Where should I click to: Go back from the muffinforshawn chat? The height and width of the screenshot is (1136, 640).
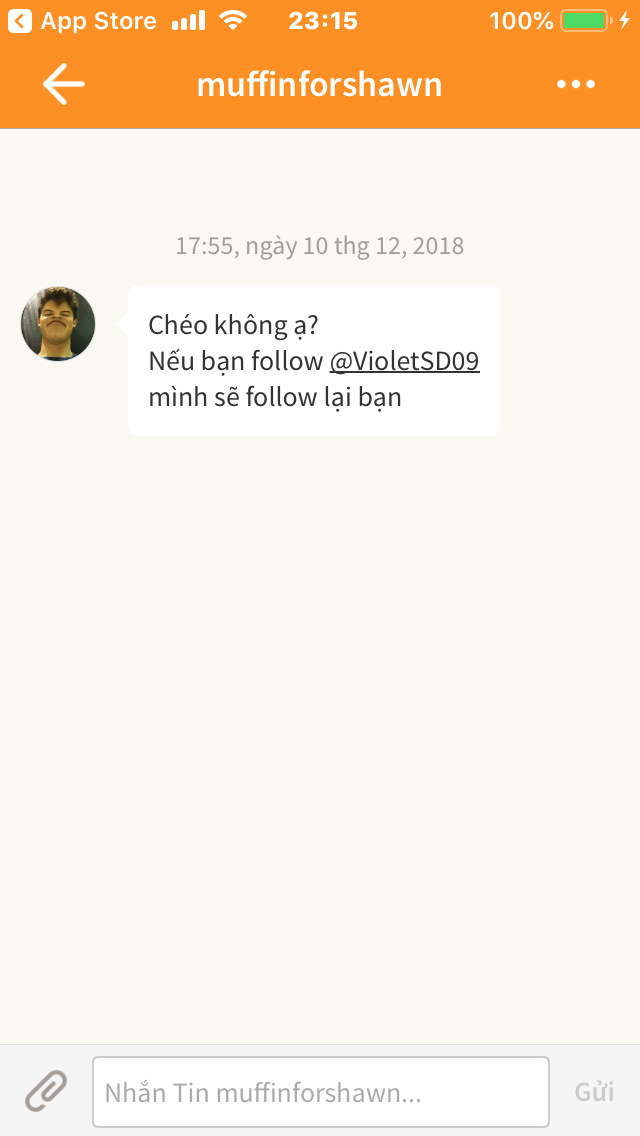point(63,85)
